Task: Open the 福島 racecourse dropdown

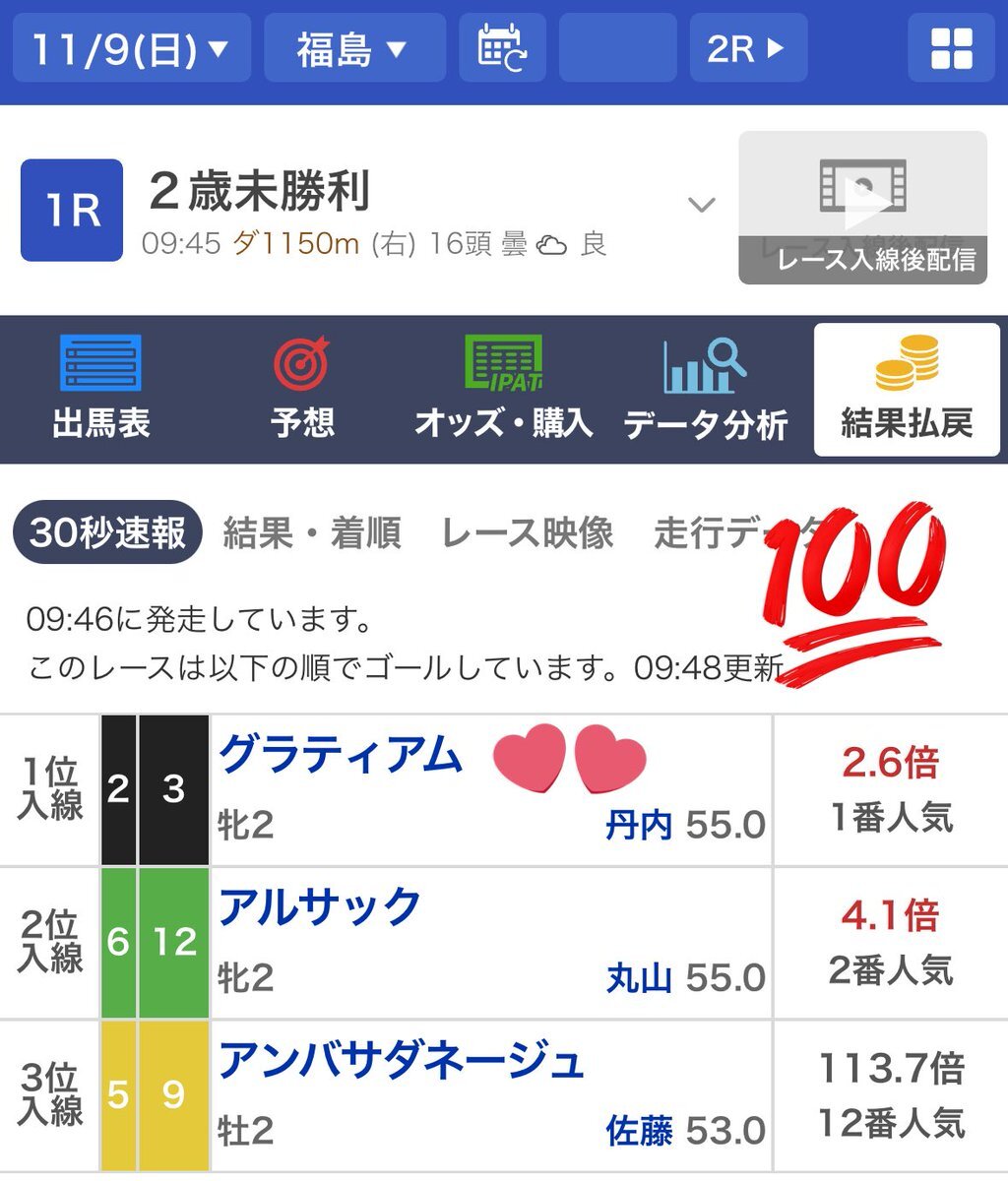Action: click(x=354, y=48)
